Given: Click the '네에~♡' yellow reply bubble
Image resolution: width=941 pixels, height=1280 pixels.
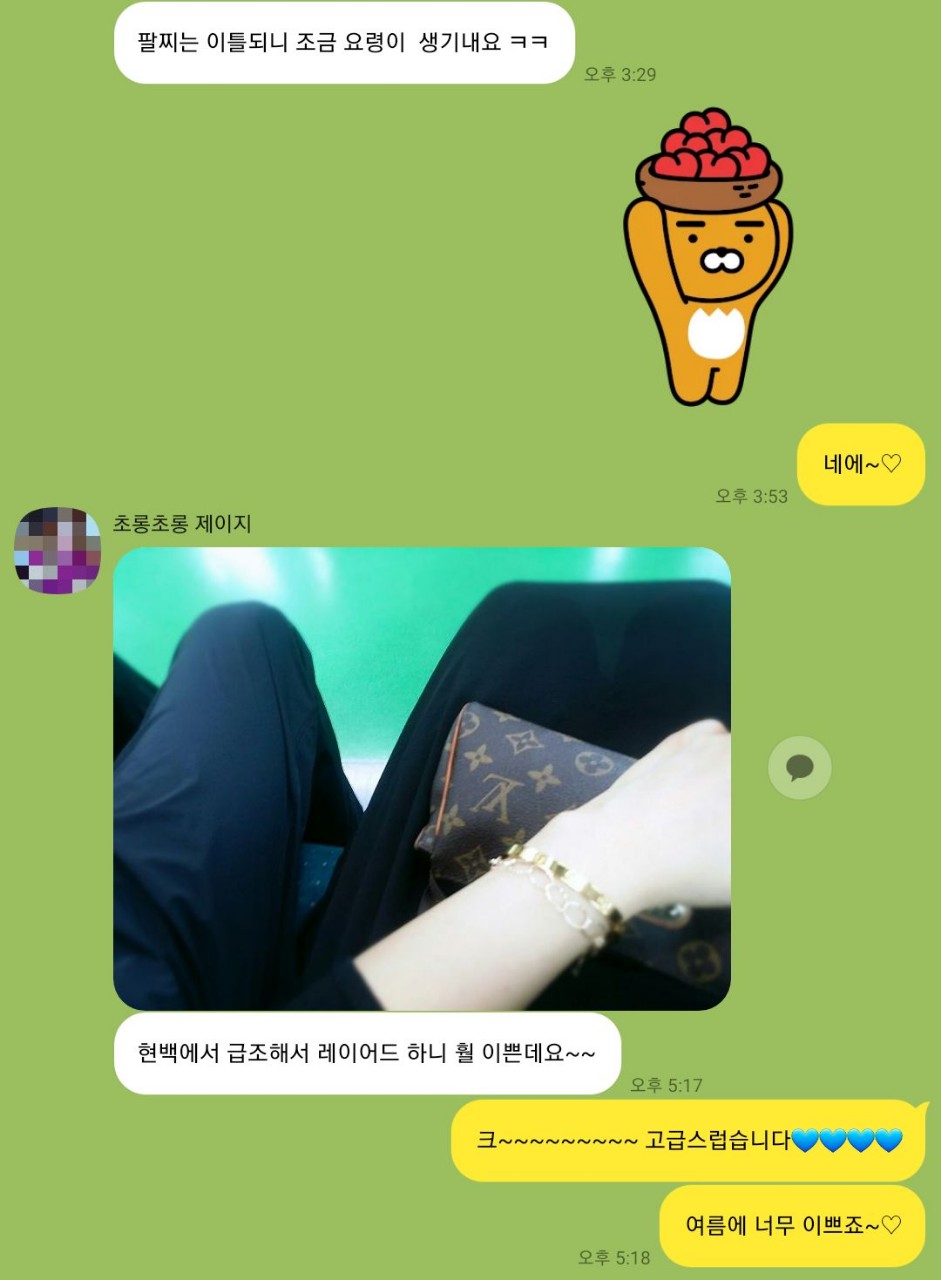Looking at the screenshot, I should pos(860,463).
